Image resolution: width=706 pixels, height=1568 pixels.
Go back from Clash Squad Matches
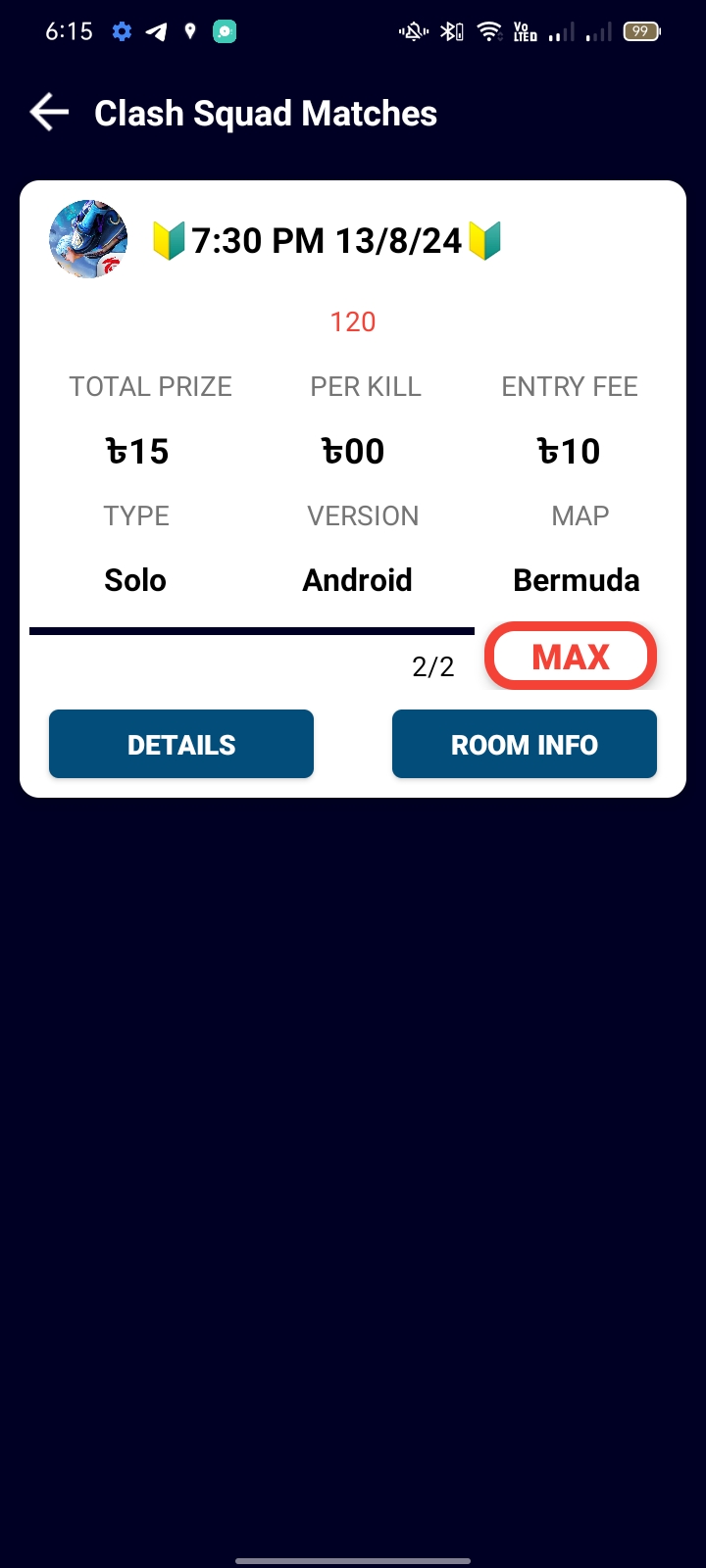(49, 113)
